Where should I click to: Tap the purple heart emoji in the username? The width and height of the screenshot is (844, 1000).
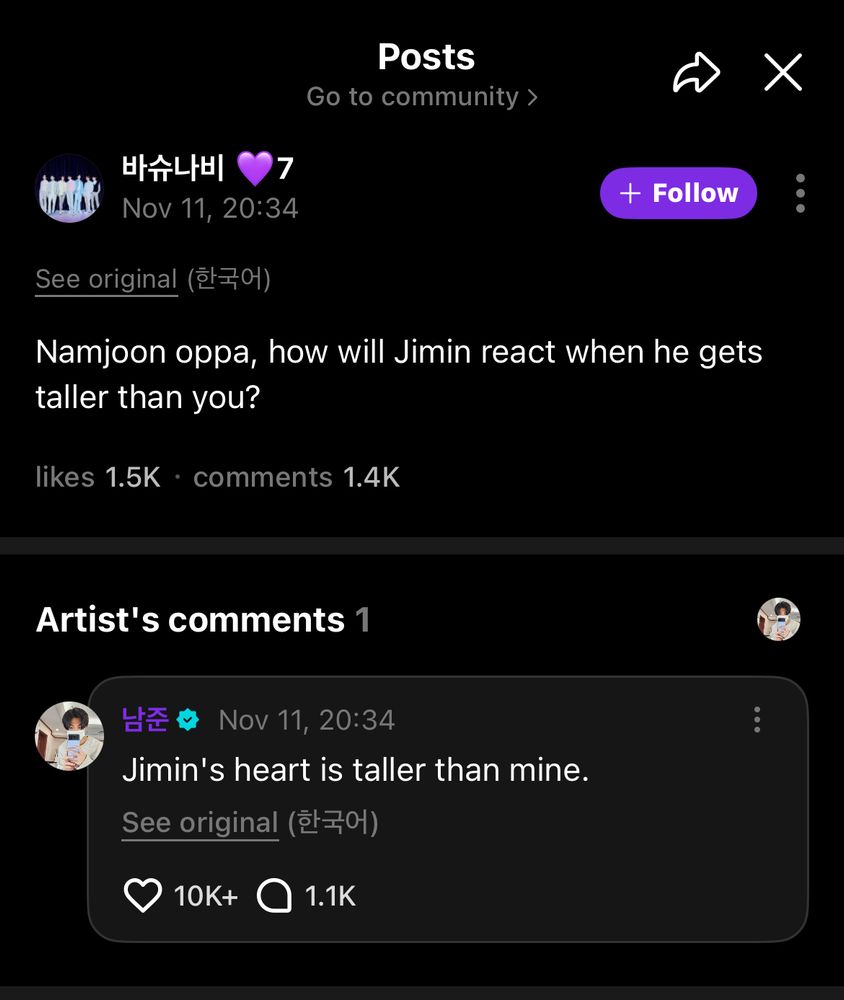(251, 170)
